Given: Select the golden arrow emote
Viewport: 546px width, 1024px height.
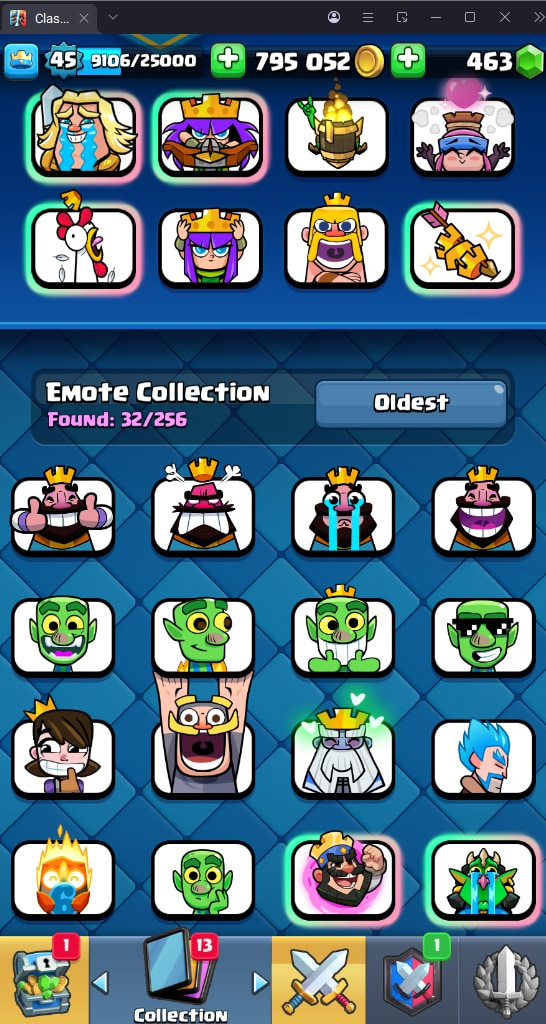Looking at the screenshot, I should [463, 247].
